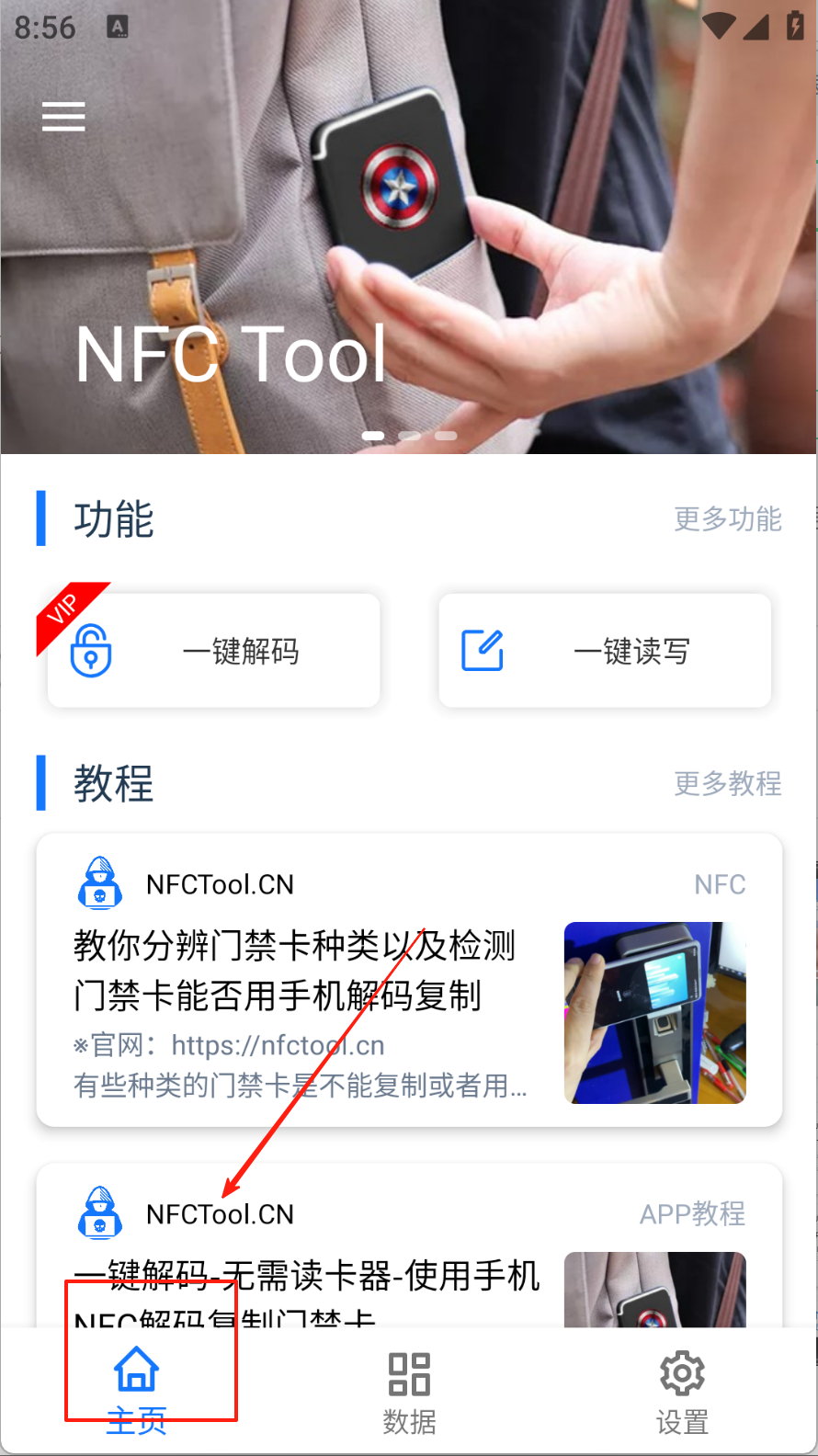Viewport: 818px width, 1456px height.
Task: Open the 一键读写 function
Action: coord(604,651)
